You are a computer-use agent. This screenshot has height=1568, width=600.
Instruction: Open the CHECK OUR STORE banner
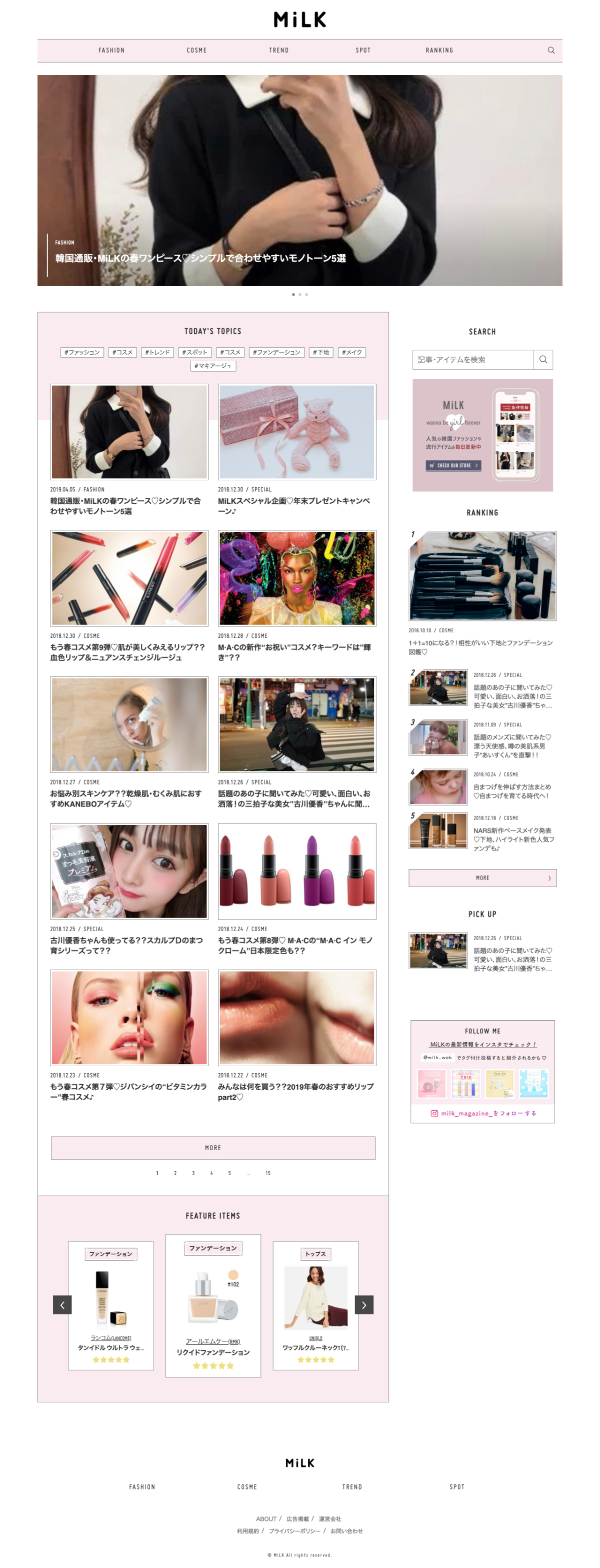coord(453,466)
